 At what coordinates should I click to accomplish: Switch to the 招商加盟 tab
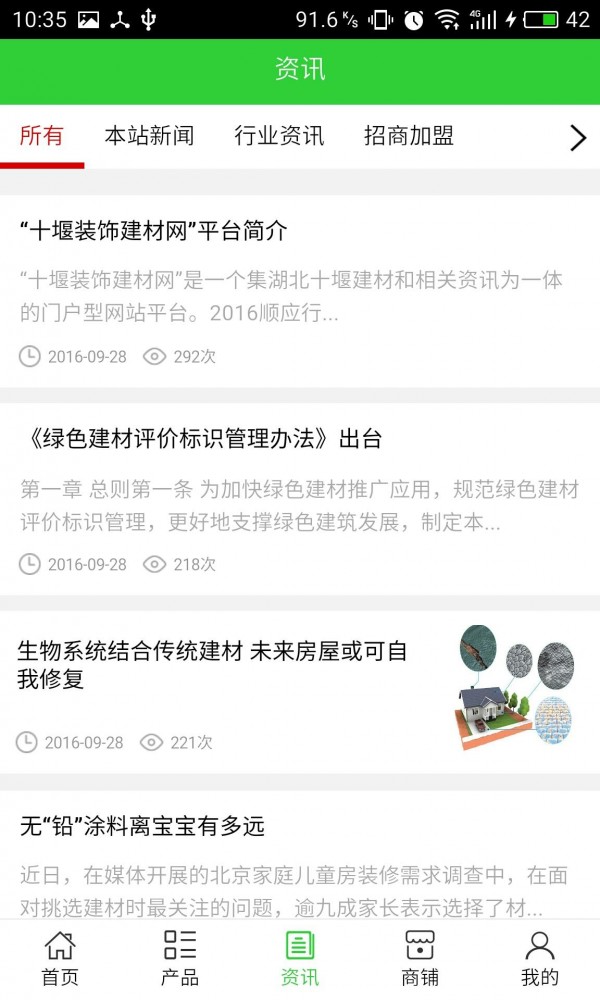pos(409,137)
